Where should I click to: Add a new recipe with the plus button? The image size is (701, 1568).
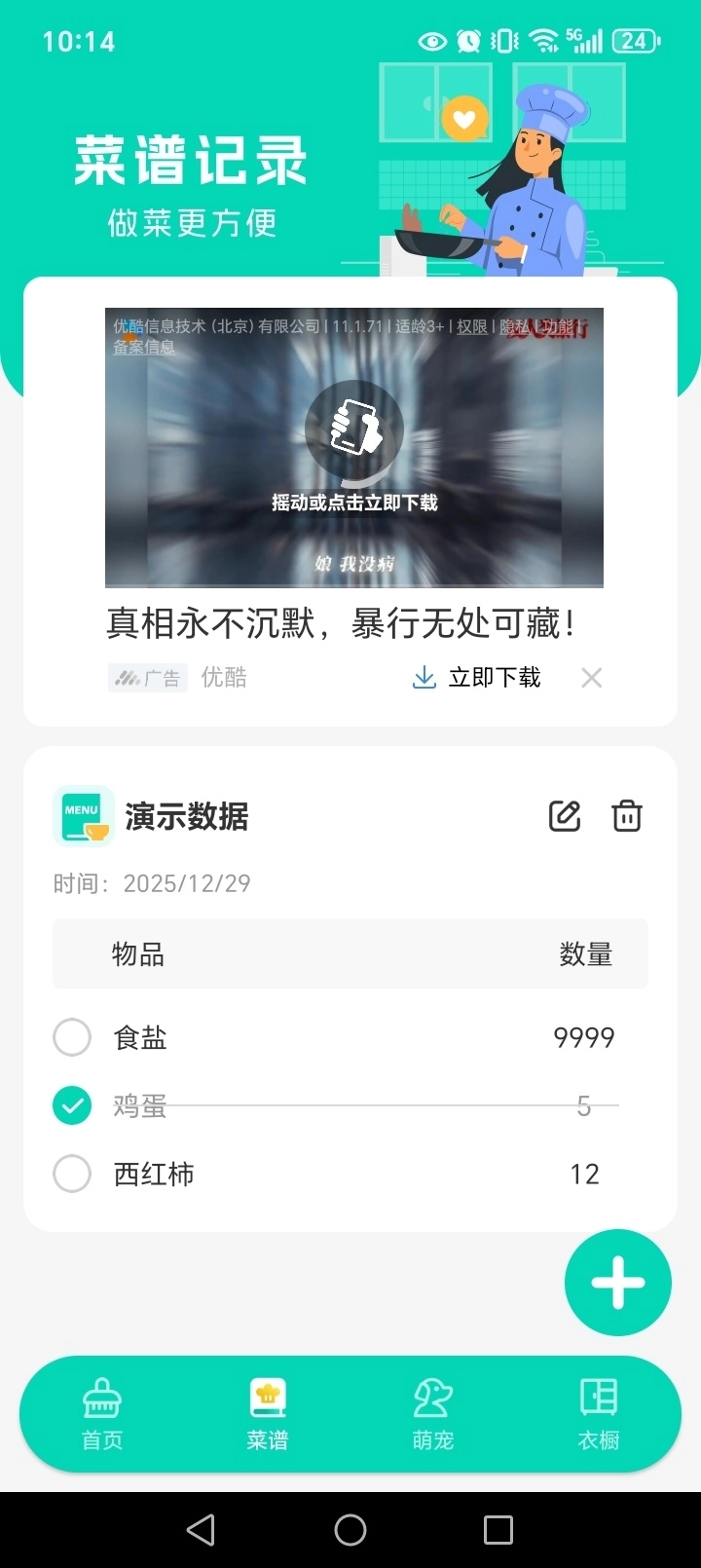coord(618,1283)
